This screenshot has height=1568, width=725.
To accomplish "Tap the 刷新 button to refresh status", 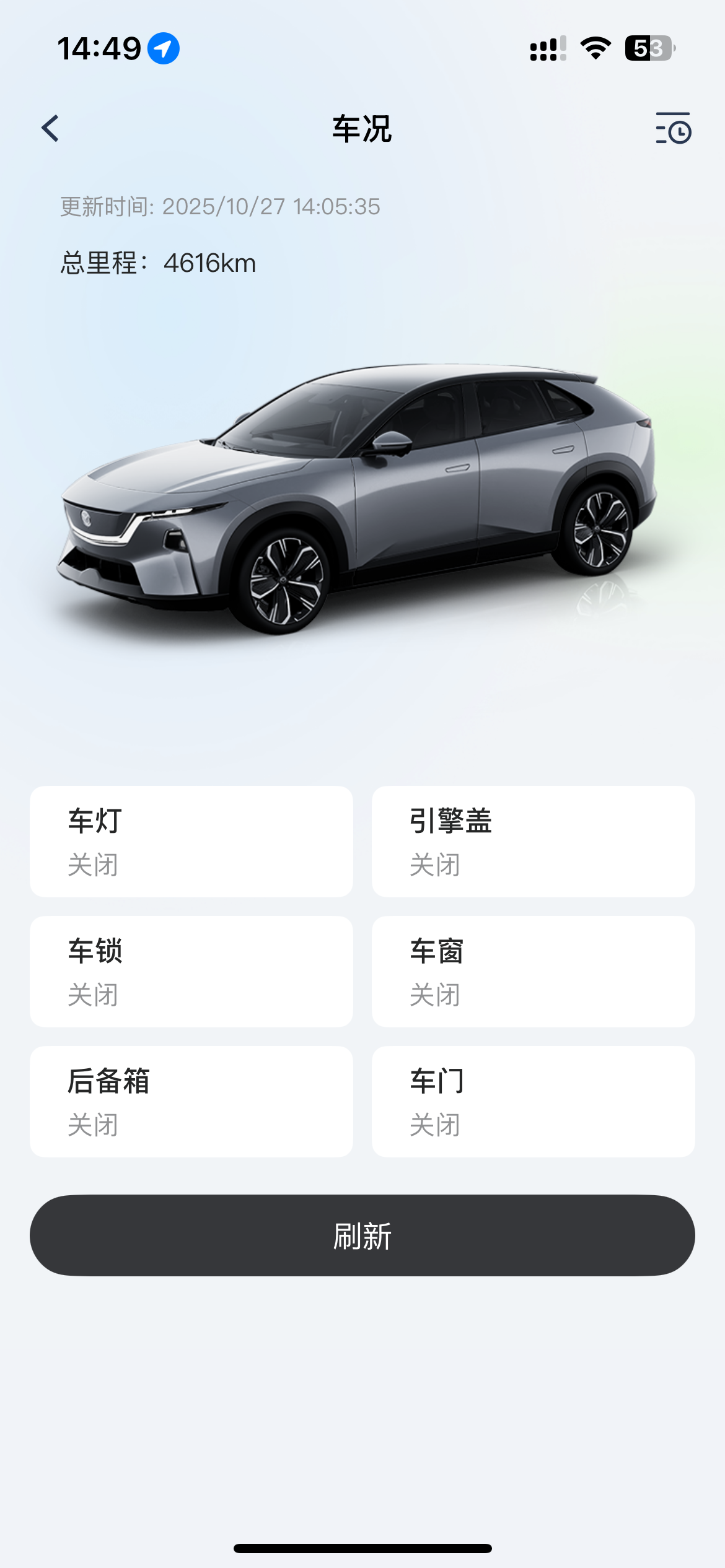I will [x=362, y=1235].
